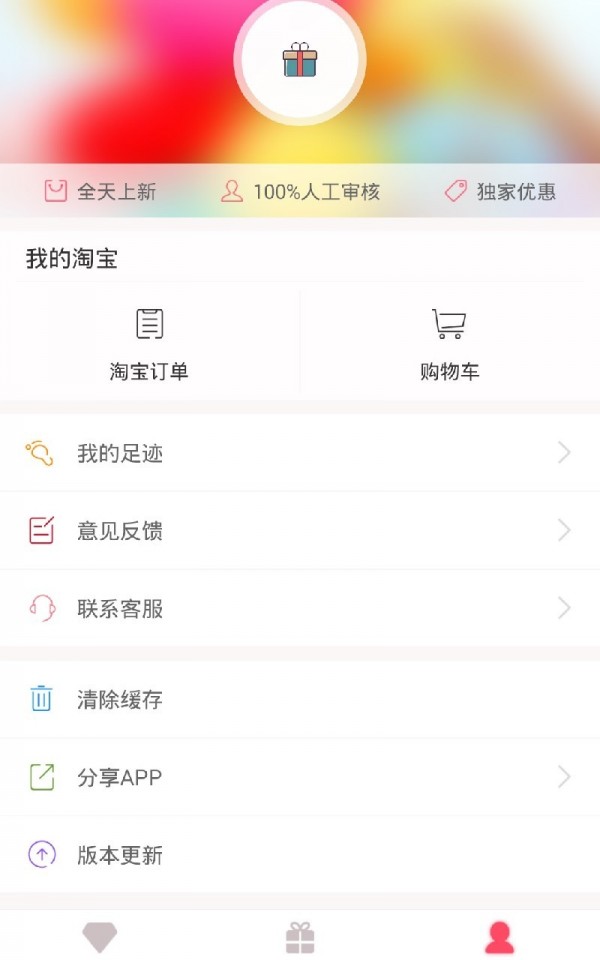Image resolution: width=600 pixels, height=960 pixels.
Task: Select the profile tab
Action: (x=499, y=937)
